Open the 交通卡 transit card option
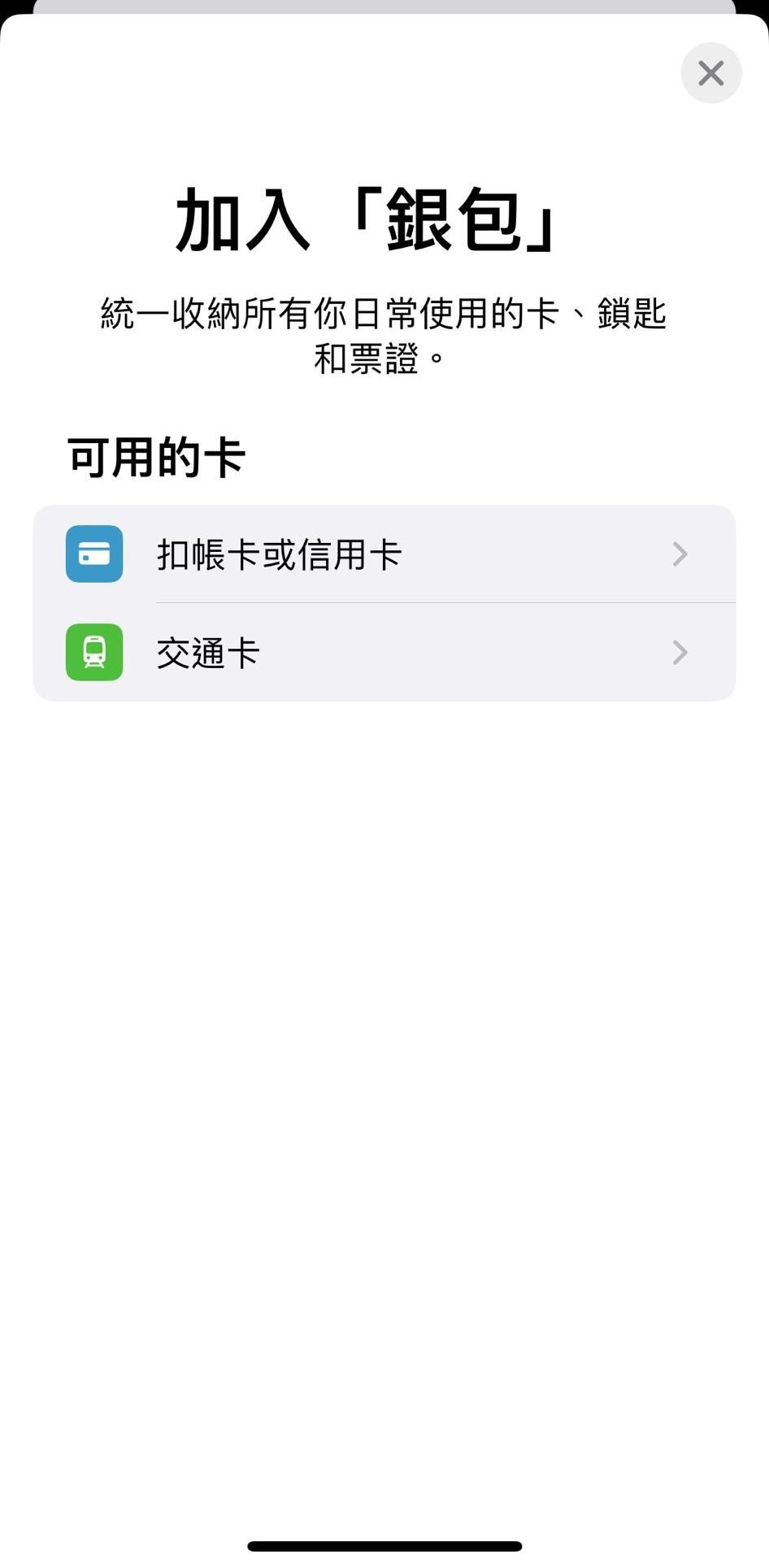The height and width of the screenshot is (1568, 769). 384,653
